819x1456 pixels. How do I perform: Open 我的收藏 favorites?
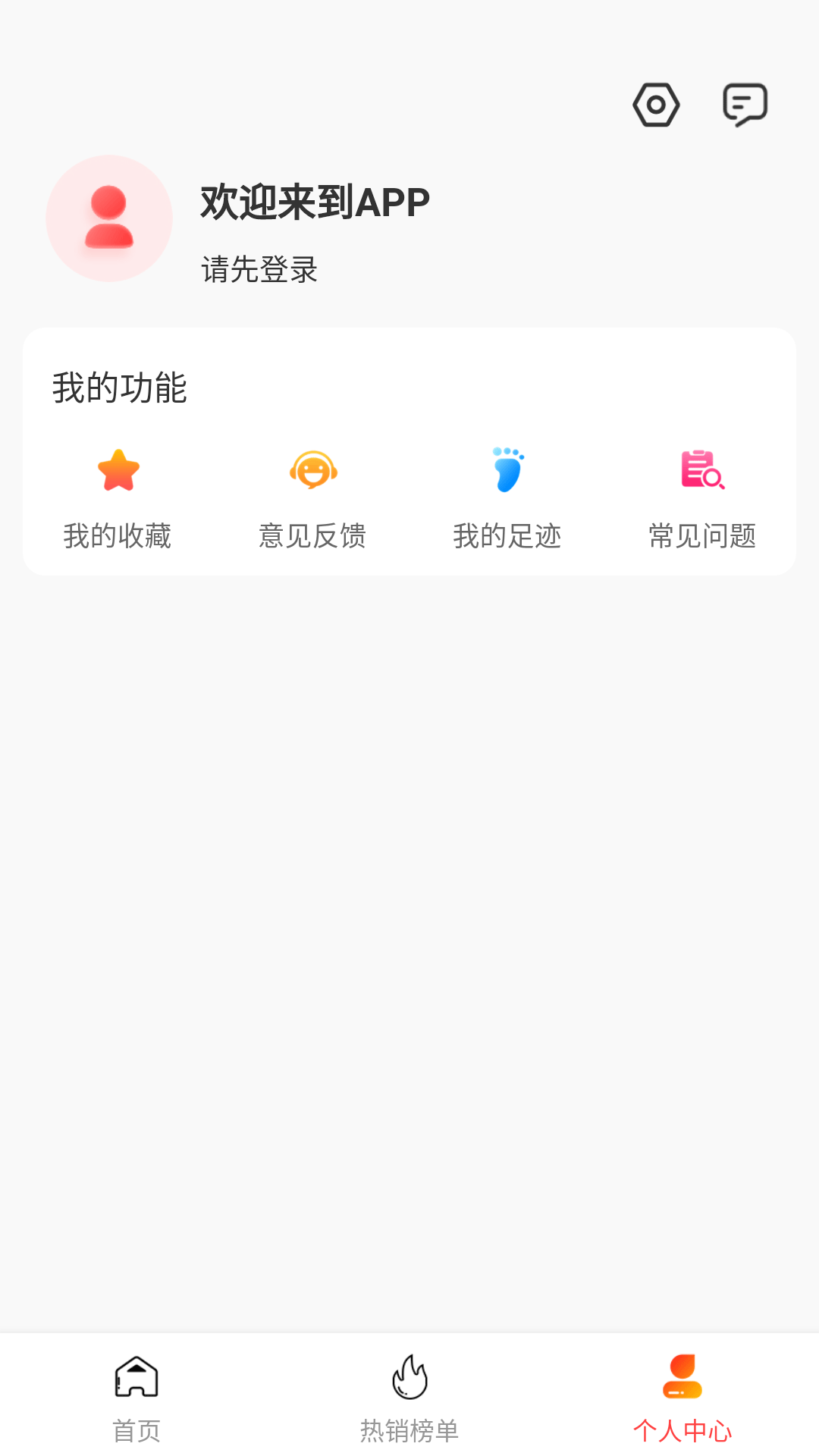point(118,497)
